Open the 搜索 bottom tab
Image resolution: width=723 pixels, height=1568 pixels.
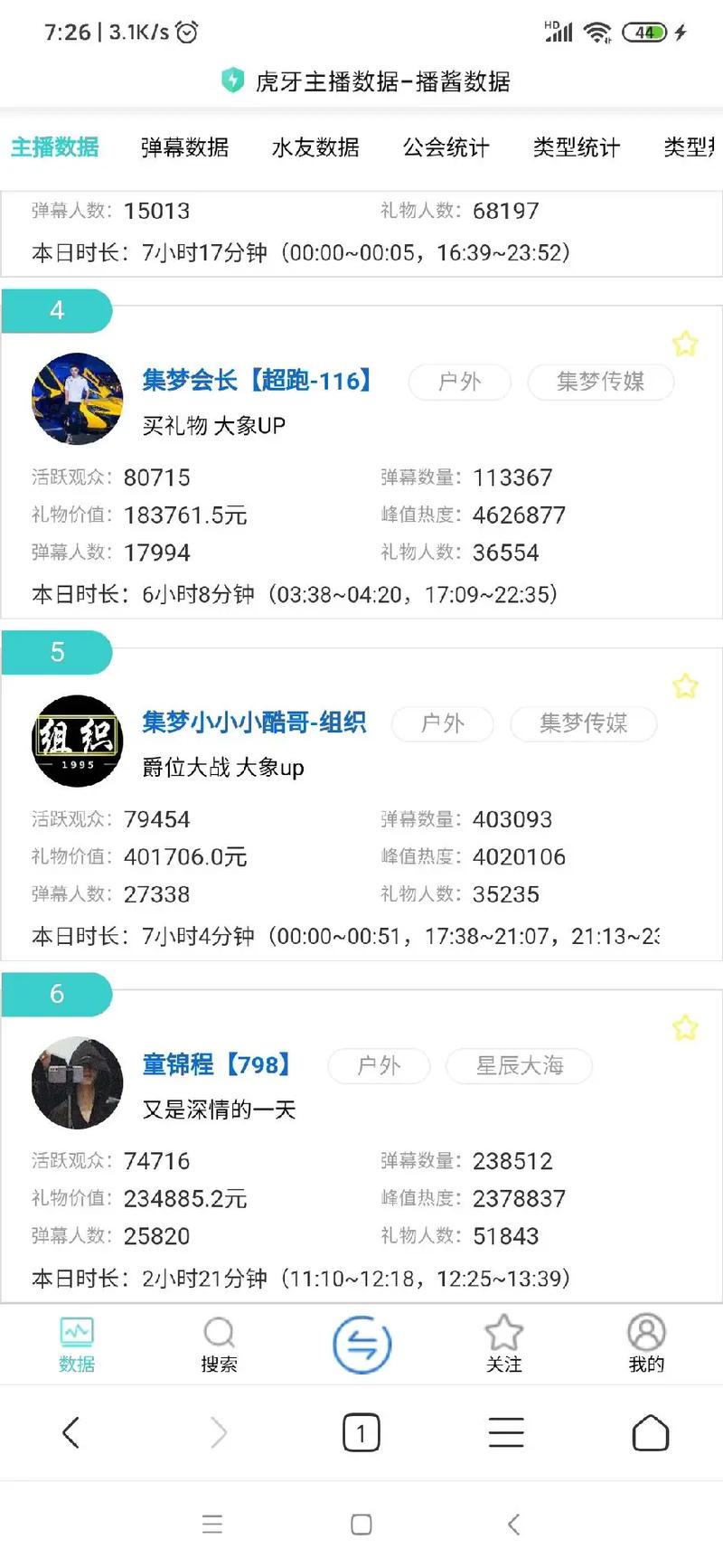pos(219,1344)
